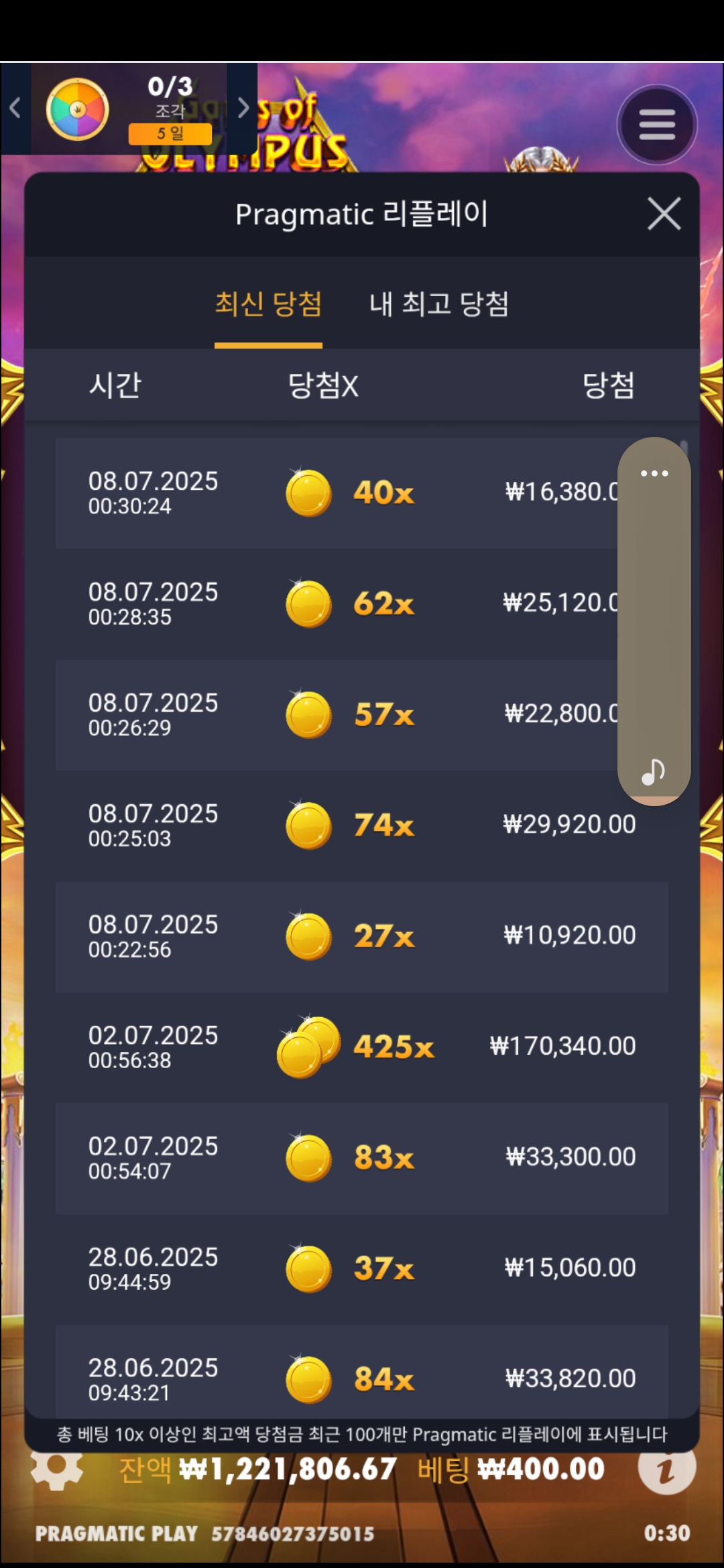Image resolution: width=724 pixels, height=1568 pixels.
Task: Tap the right arrow on promo banner
Action: 243,109
